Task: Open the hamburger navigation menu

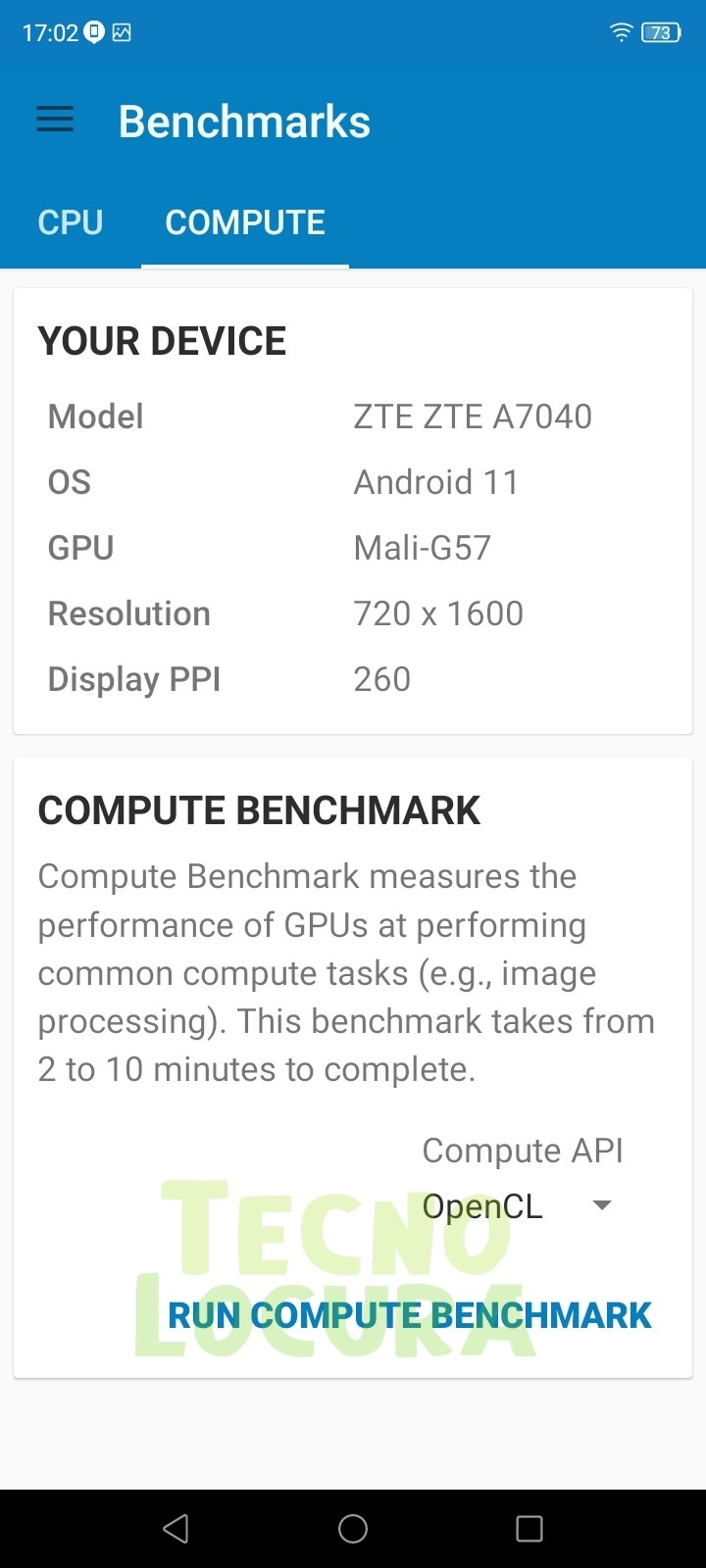Action: coord(55,121)
